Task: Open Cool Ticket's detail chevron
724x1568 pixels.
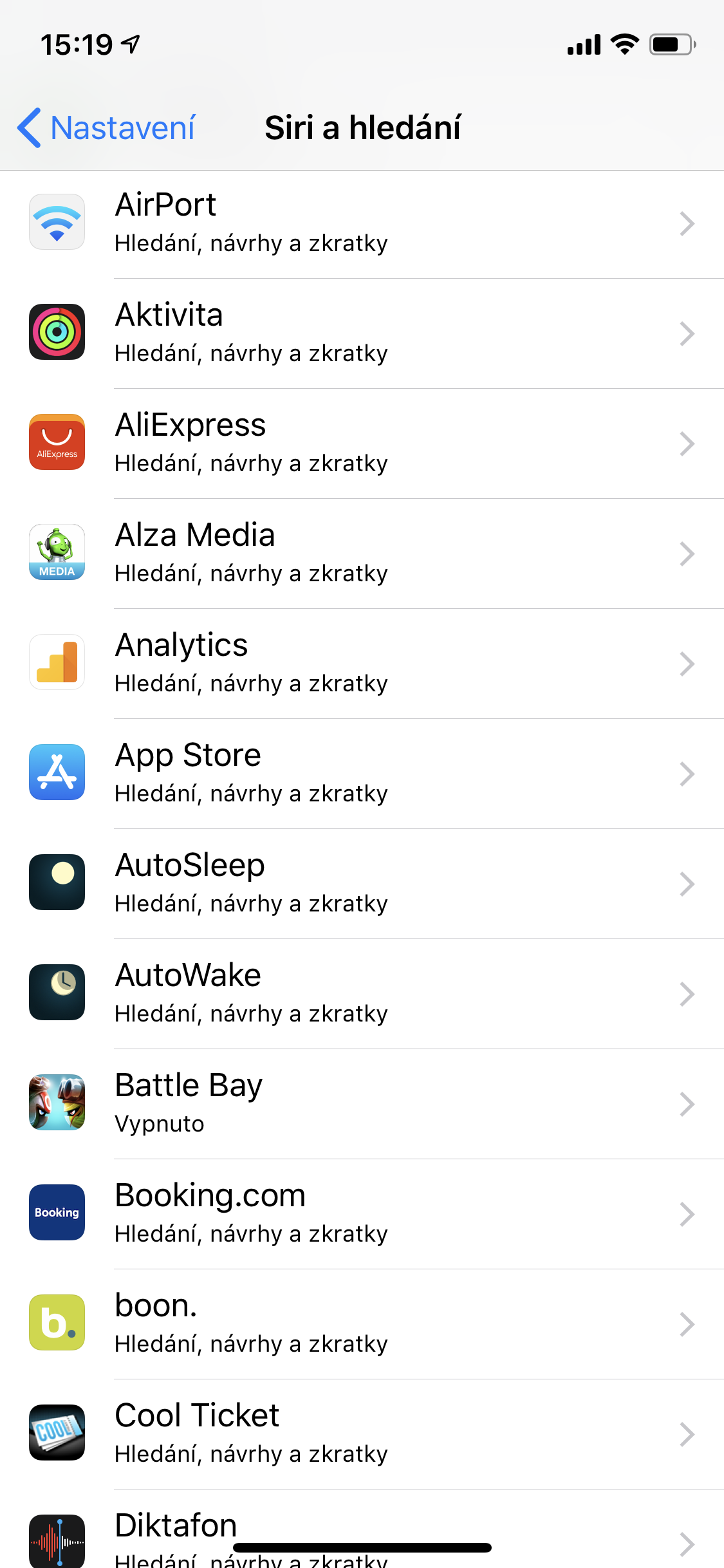Action: click(x=689, y=1434)
